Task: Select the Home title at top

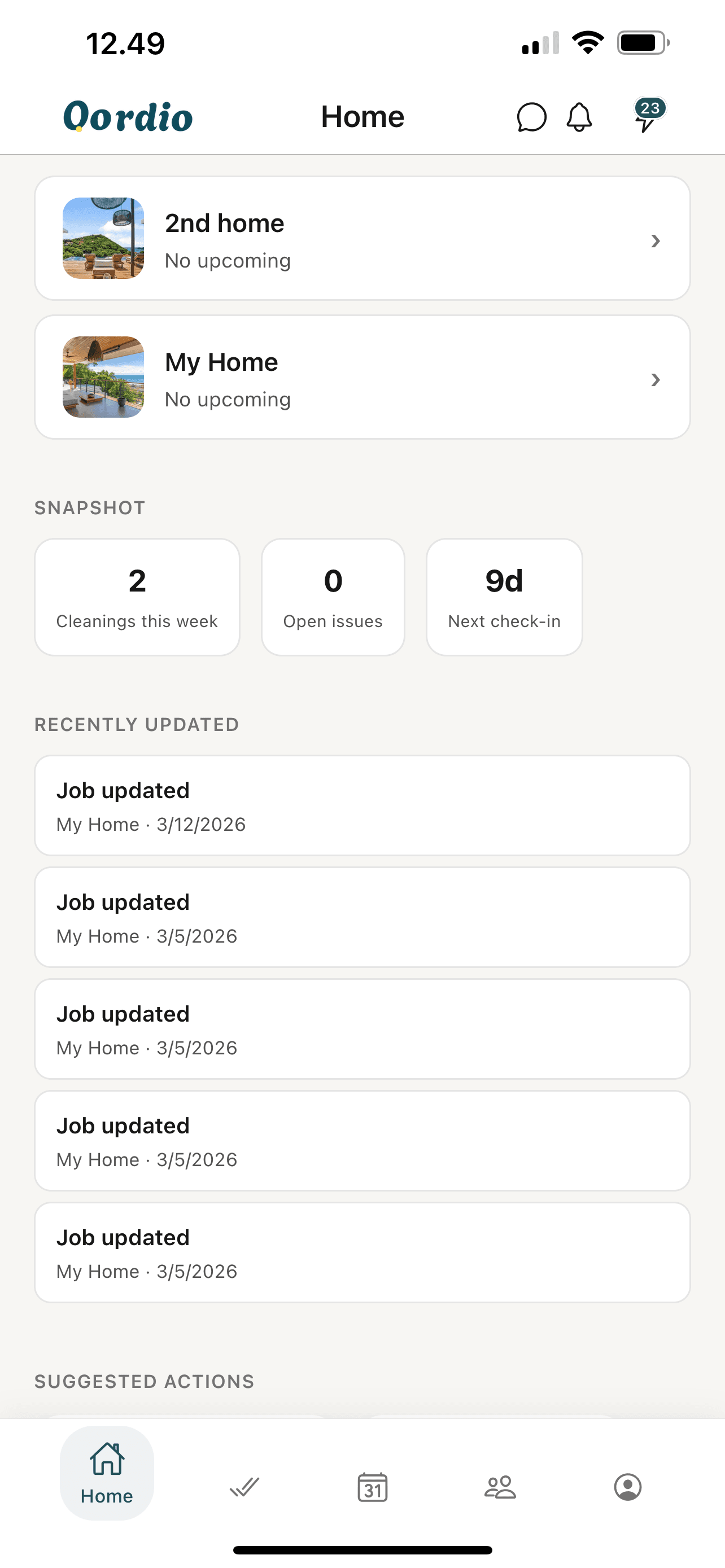Action: pos(363,116)
